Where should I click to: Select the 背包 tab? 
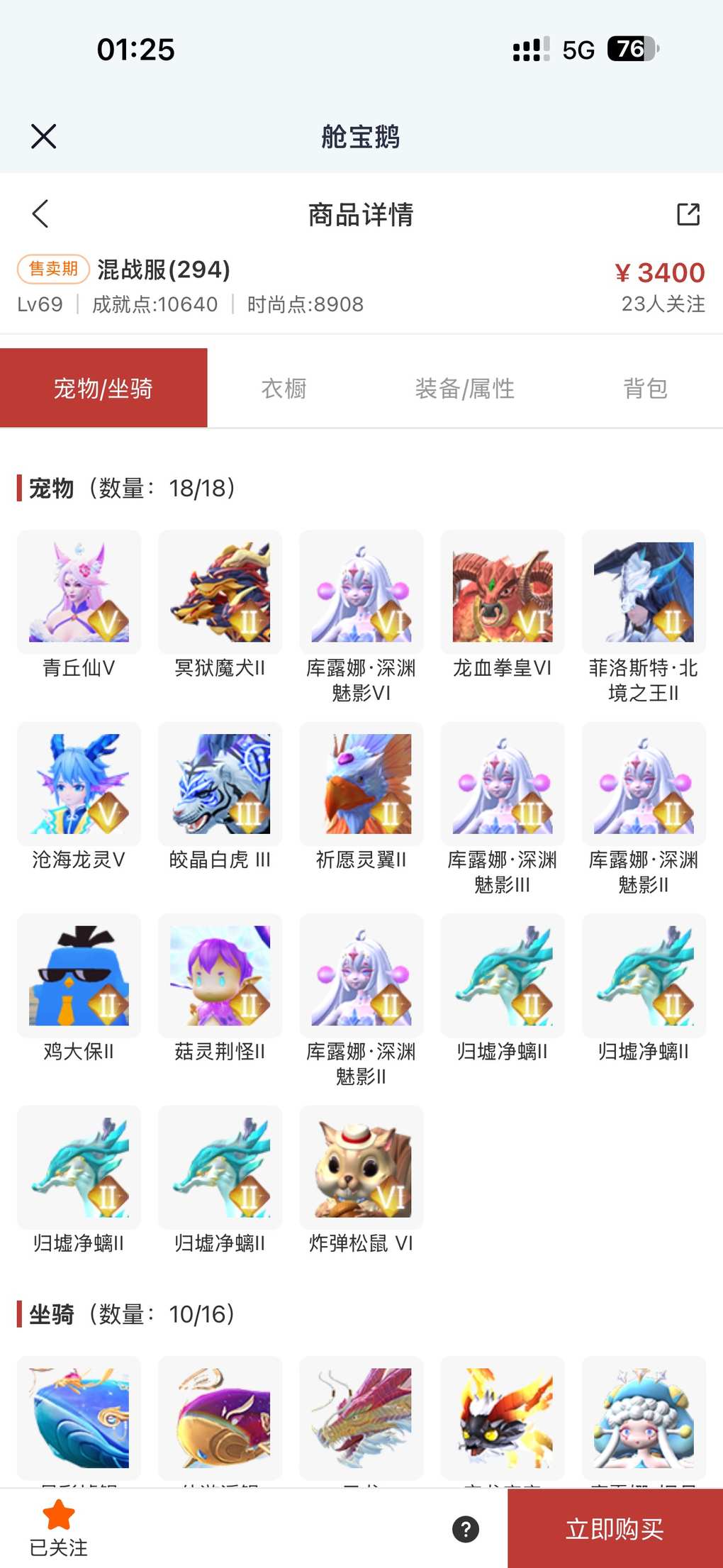(x=645, y=389)
